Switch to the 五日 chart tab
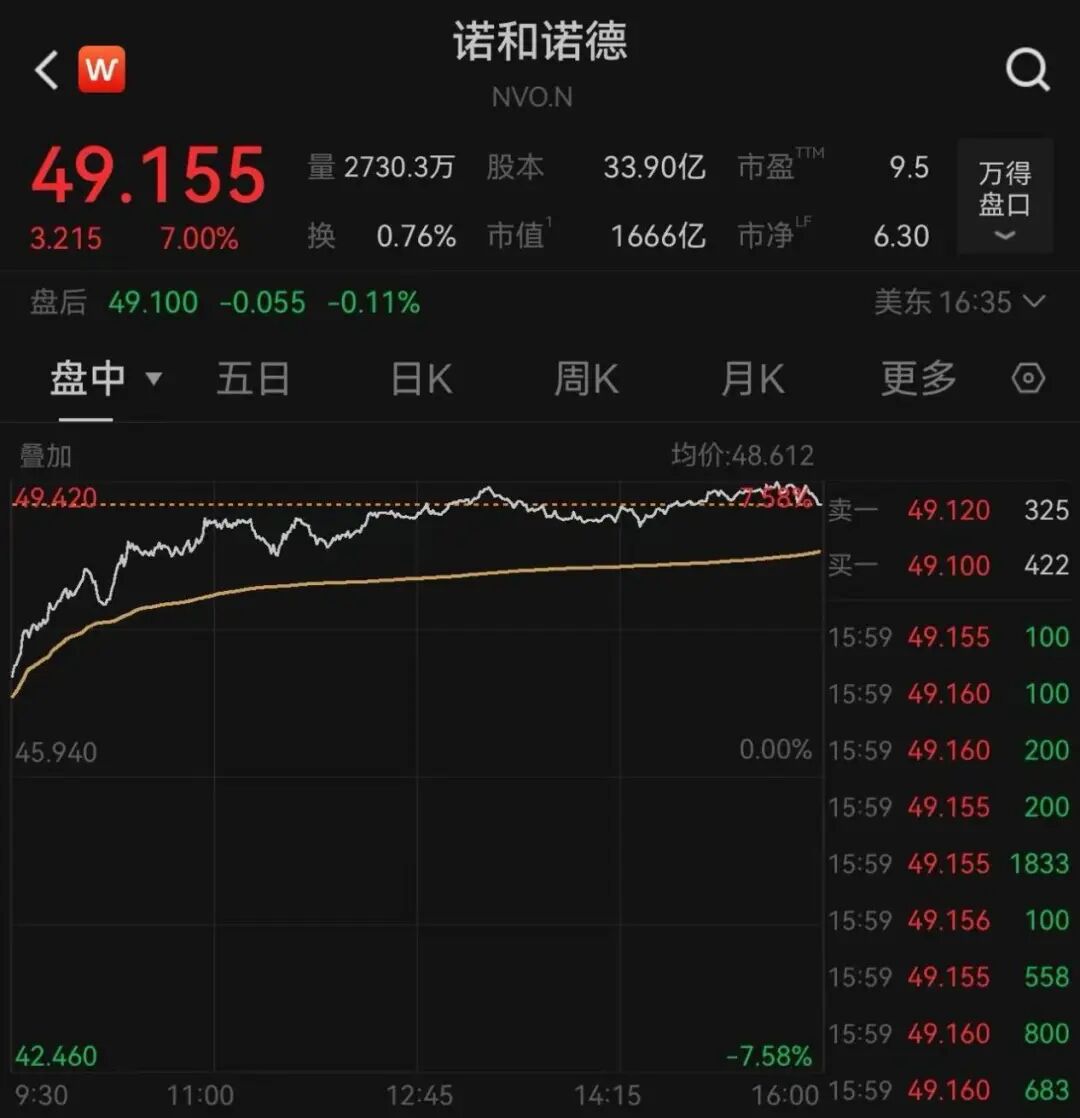 (253, 378)
